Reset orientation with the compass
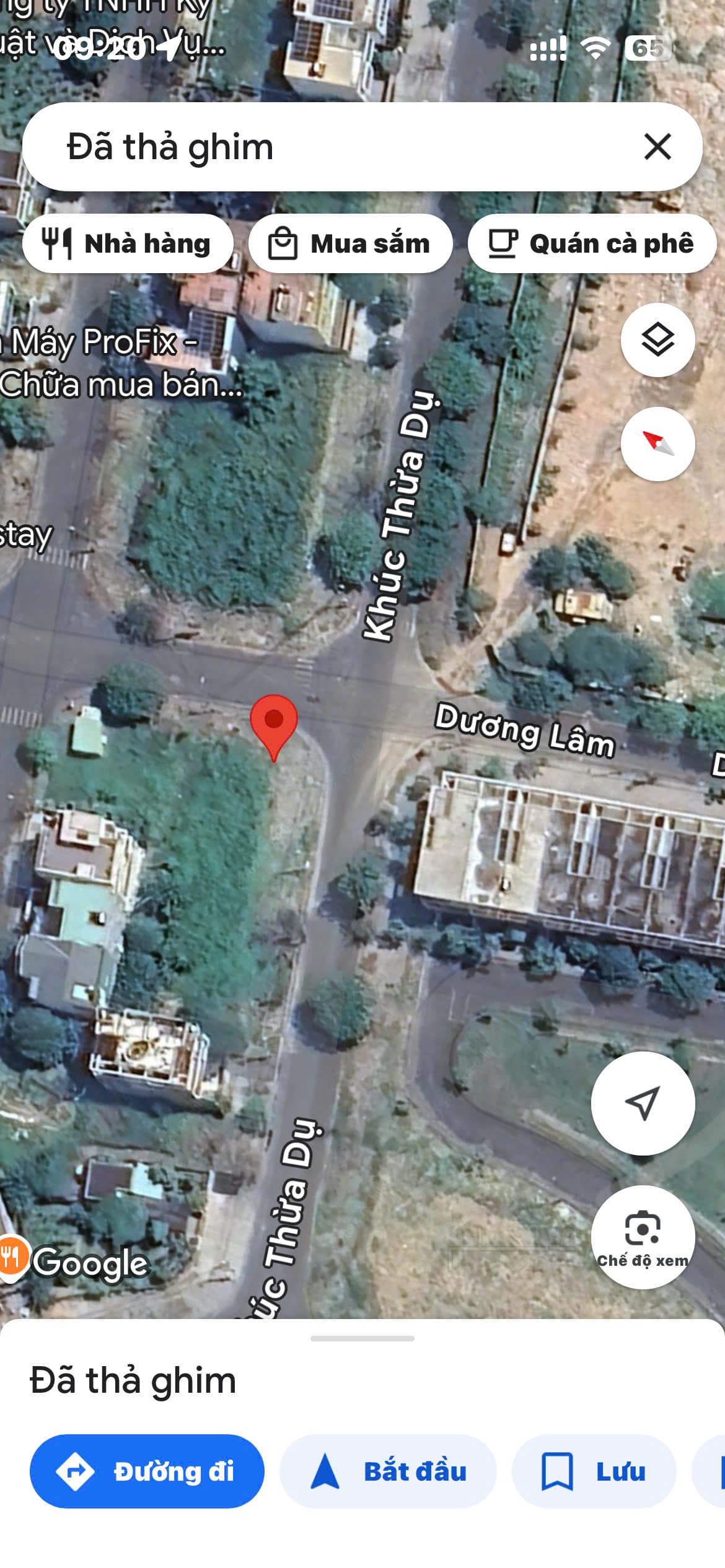The width and height of the screenshot is (725, 1568). coord(657,444)
